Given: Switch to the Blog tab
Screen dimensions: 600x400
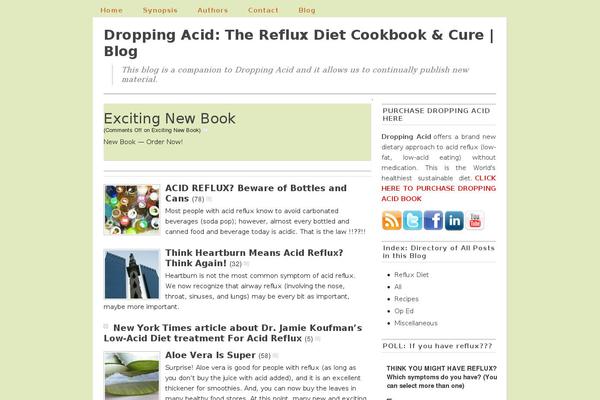Looking at the screenshot, I should [x=306, y=9].
